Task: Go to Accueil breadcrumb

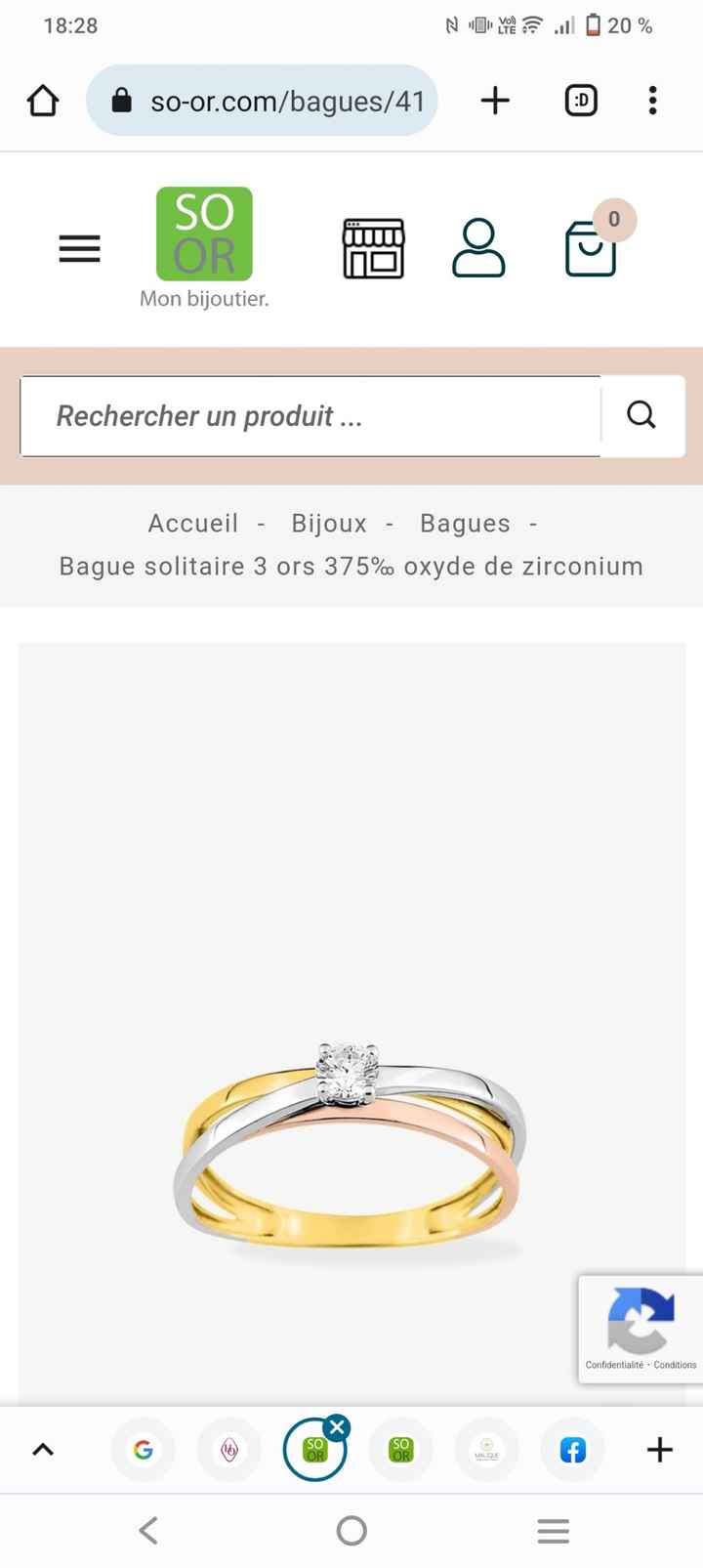Action: click(193, 524)
